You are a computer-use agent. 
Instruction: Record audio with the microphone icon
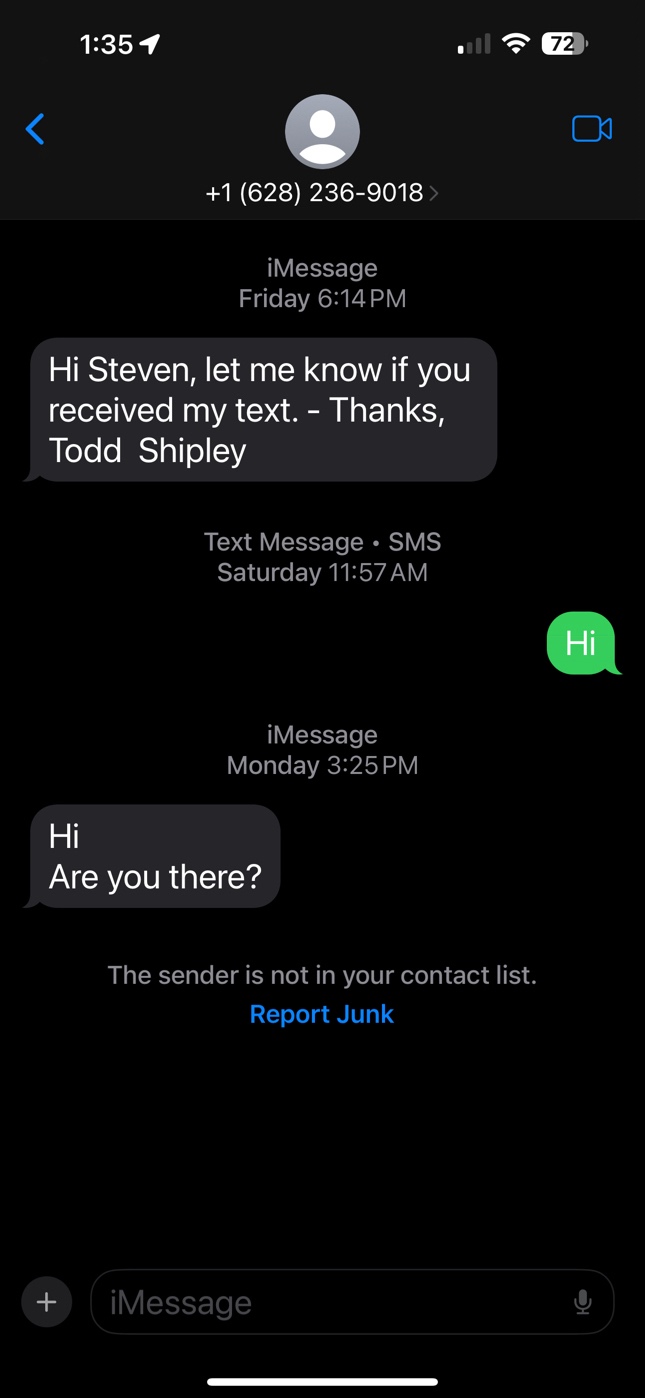point(583,1302)
